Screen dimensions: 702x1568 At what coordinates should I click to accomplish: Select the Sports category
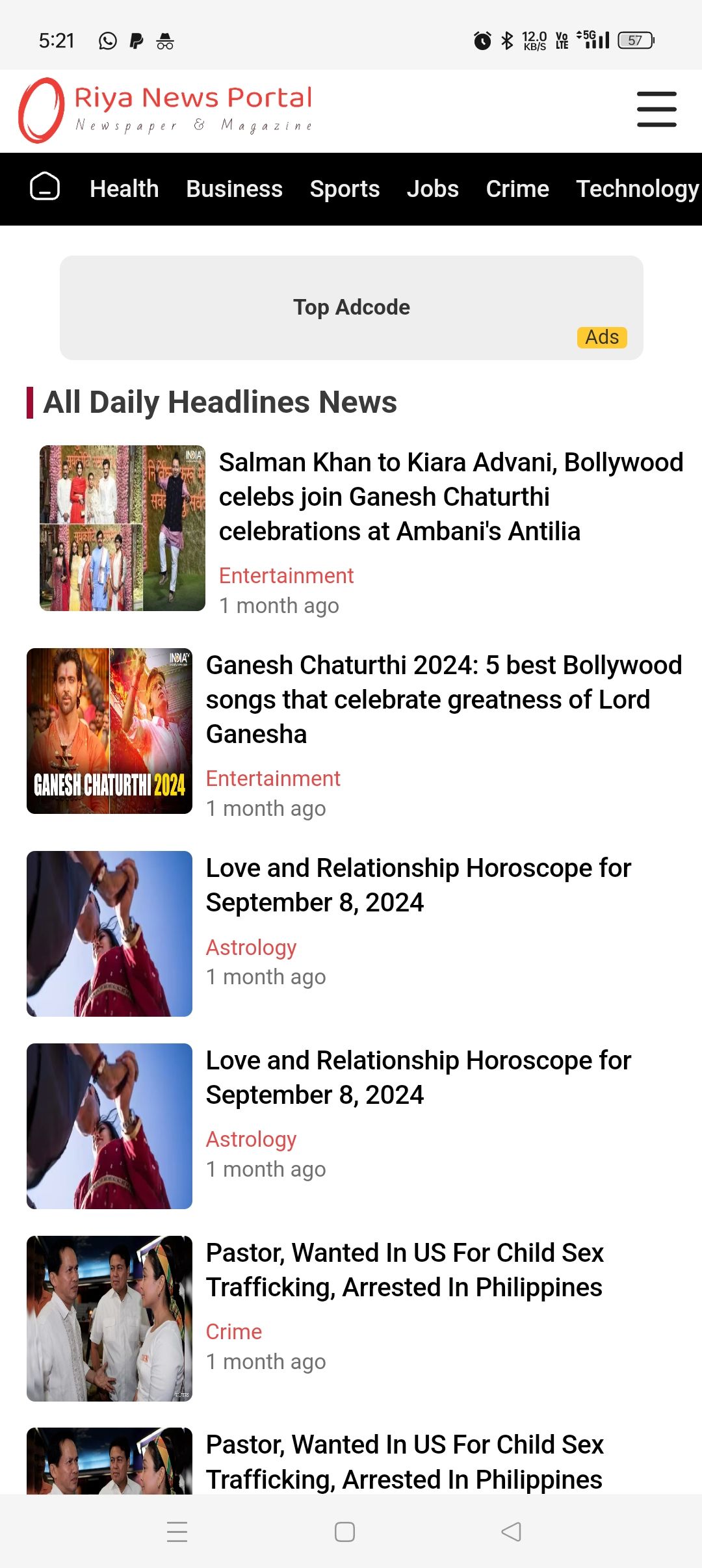point(344,189)
